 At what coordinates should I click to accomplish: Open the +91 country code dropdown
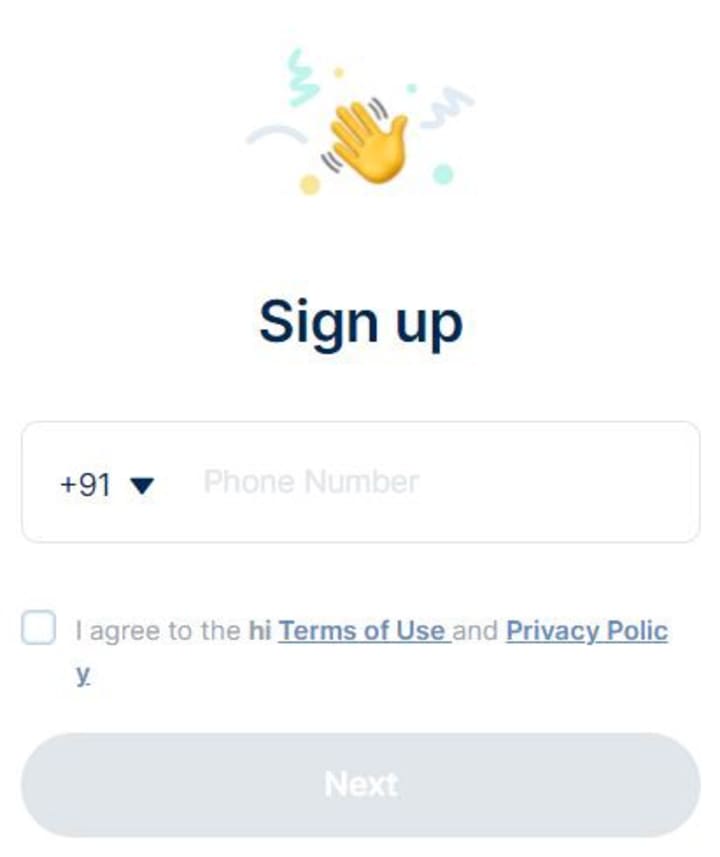click(x=107, y=485)
